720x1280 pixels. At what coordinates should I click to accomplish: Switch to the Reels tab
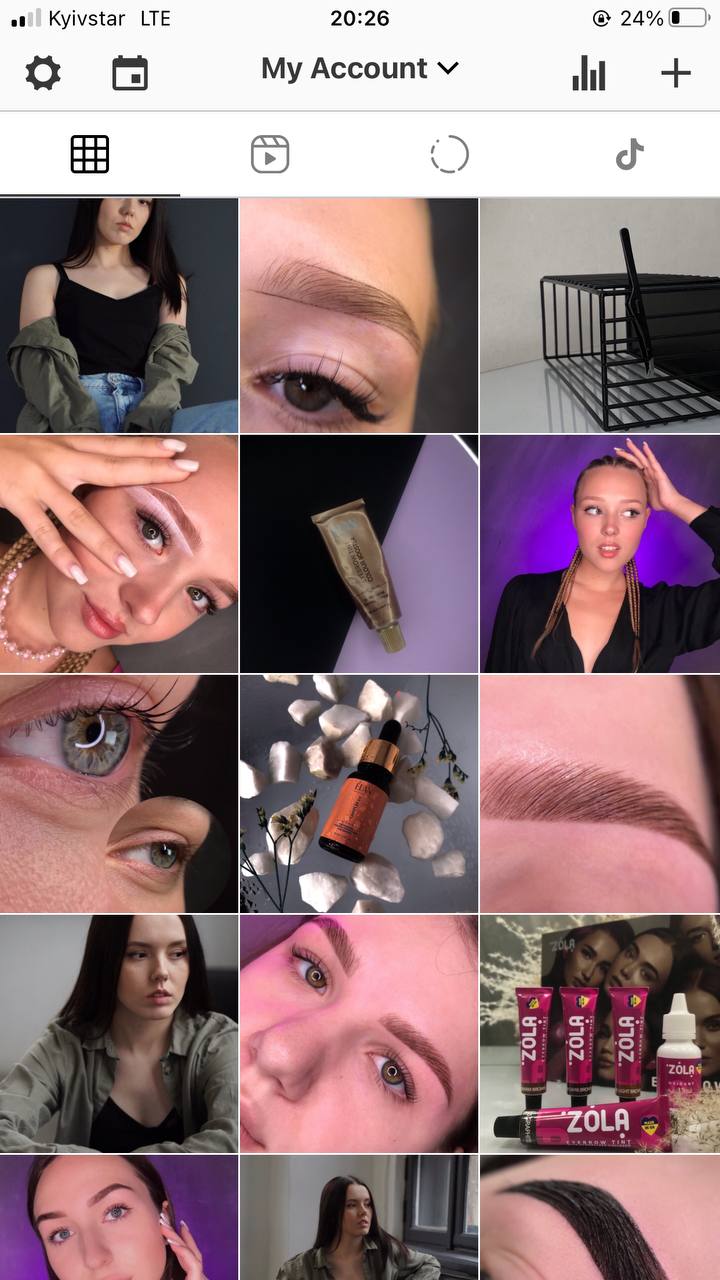point(270,155)
